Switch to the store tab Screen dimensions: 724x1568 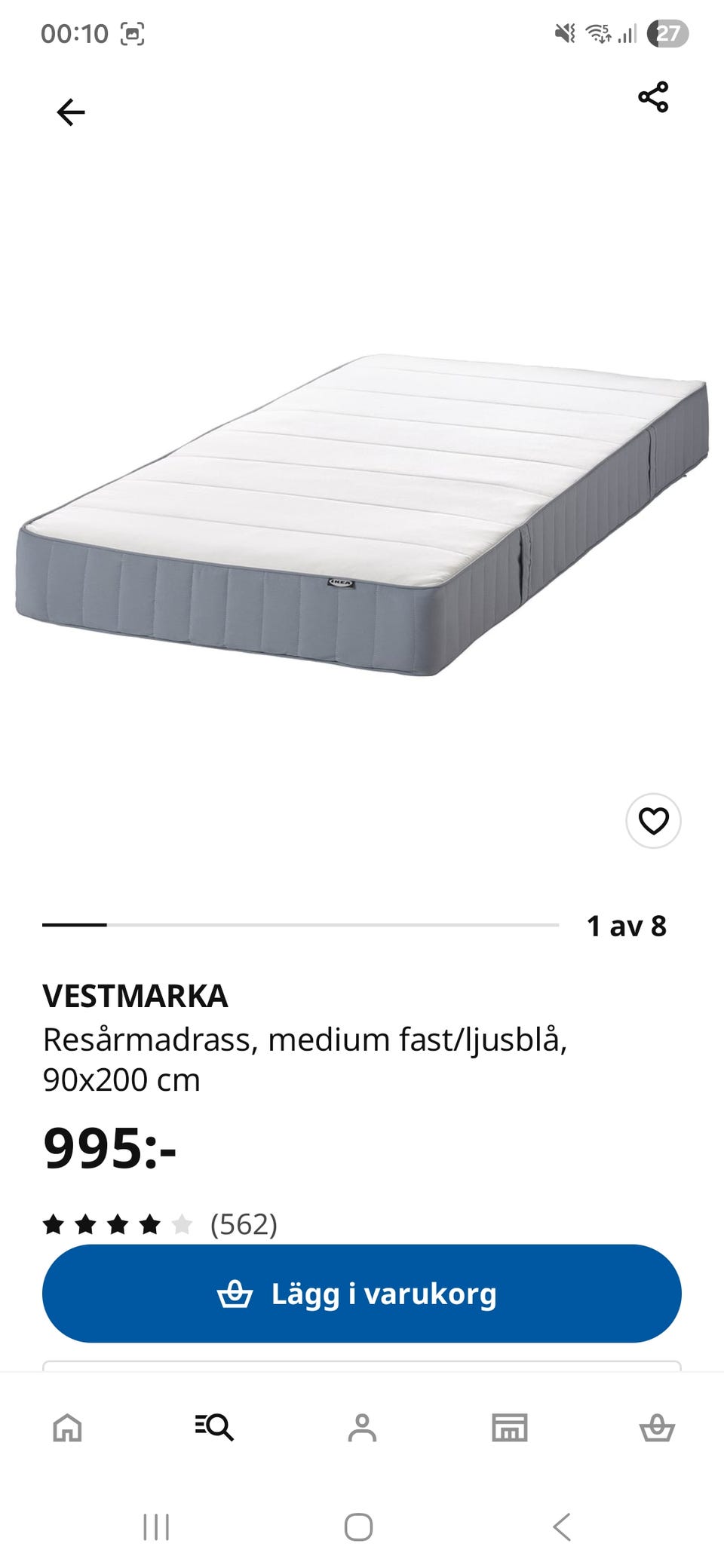point(510,1427)
